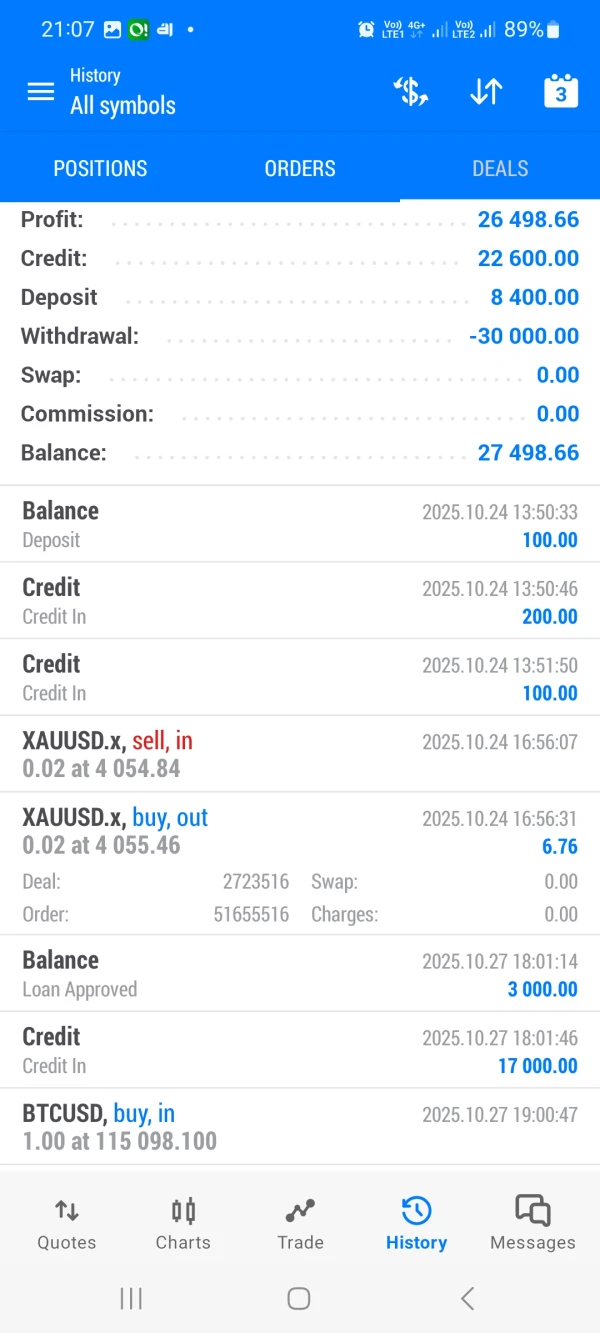
Task: Tap the sort arrows icon
Action: point(486,92)
